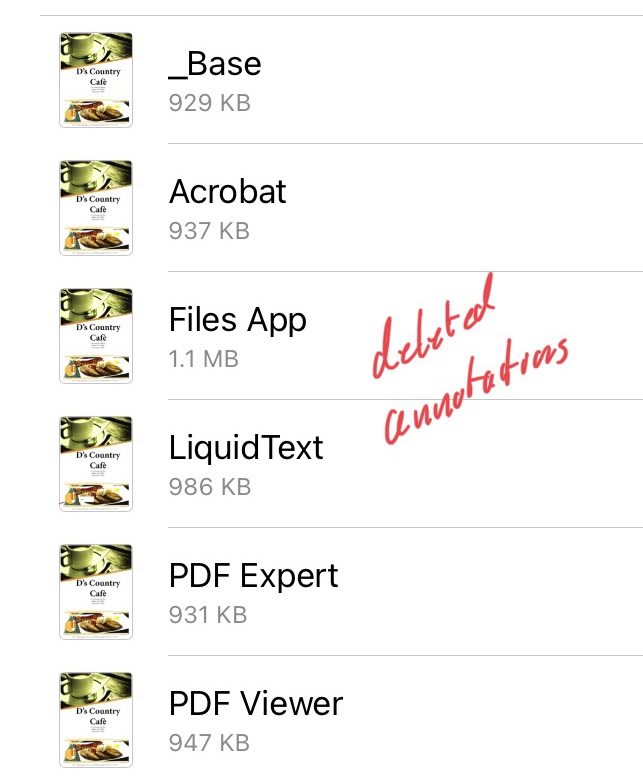
Task: Open the Acrobat PDF file
Action: (x=228, y=192)
